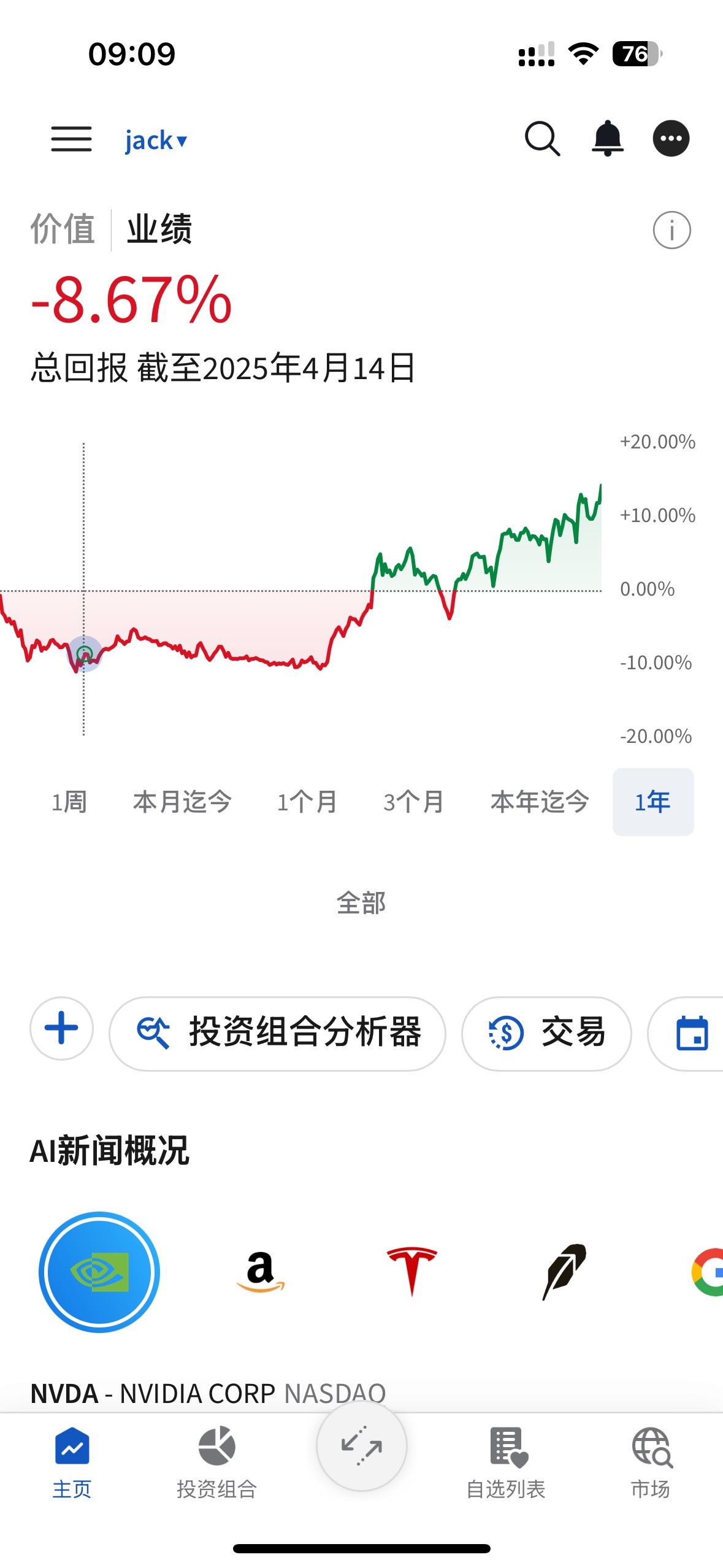Tap the plus add button
The image size is (723, 1568).
coord(61,1029)
